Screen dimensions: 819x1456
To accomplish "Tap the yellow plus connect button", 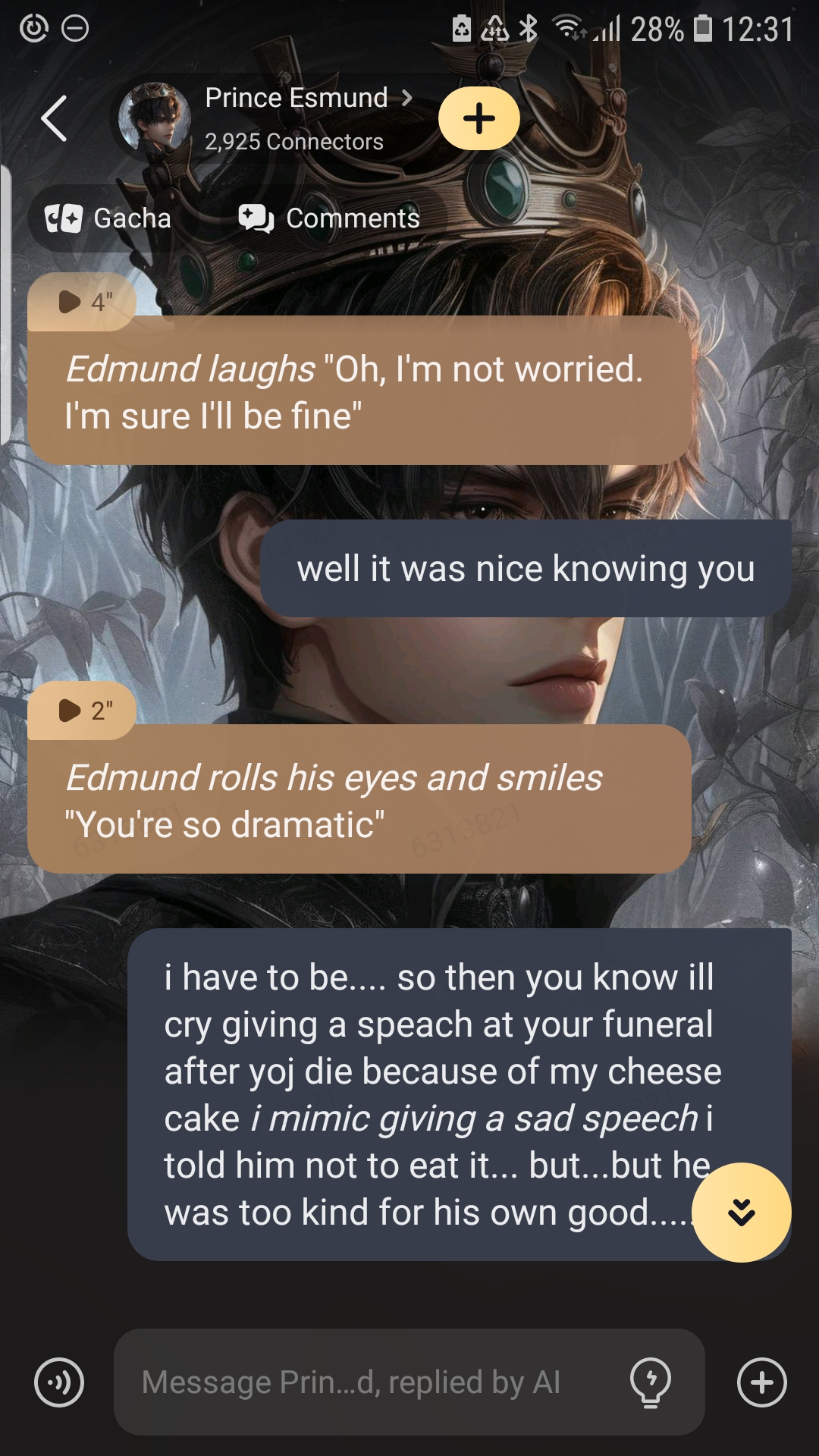I will (x=479, y=118).
